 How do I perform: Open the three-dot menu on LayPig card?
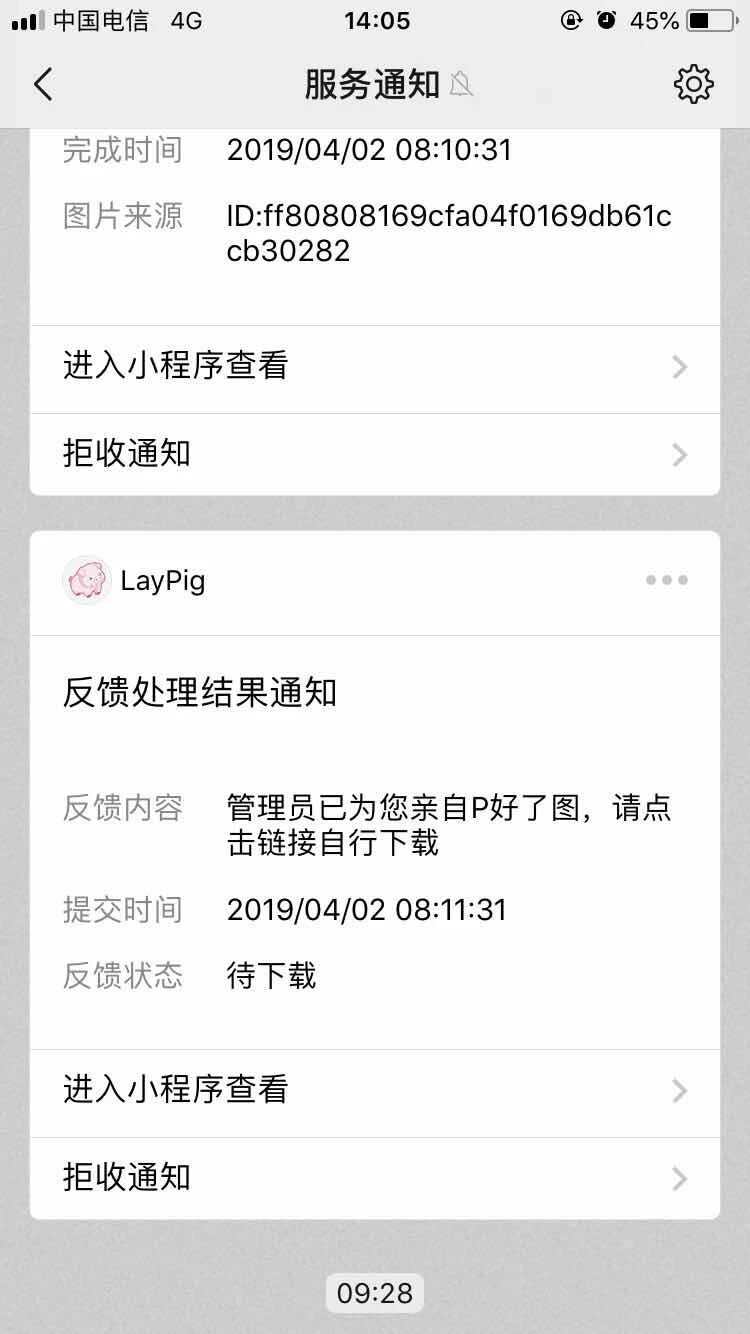666,580
